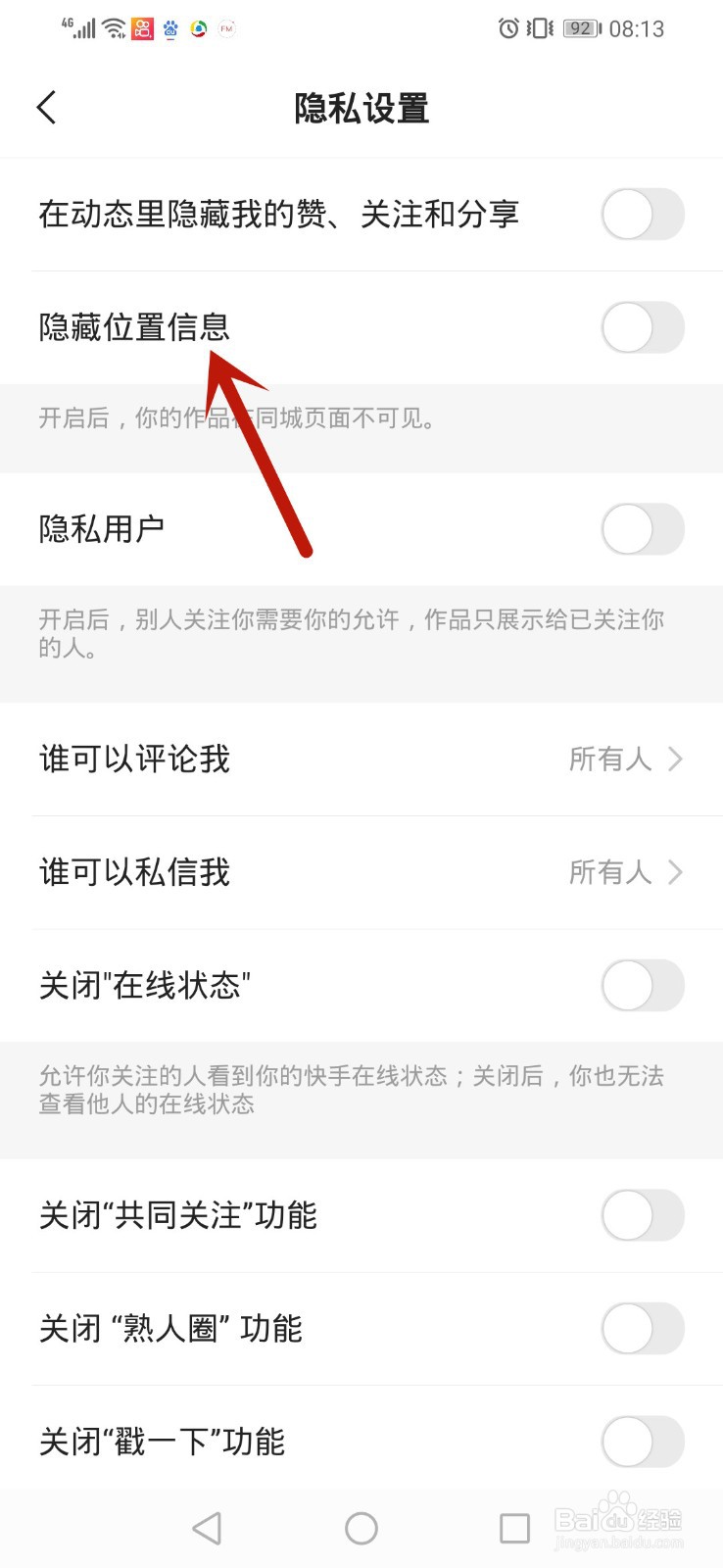Tap the Baidu notification icon in status bar
This screenshot has width=723, height=1568.
tap(170, 30)
